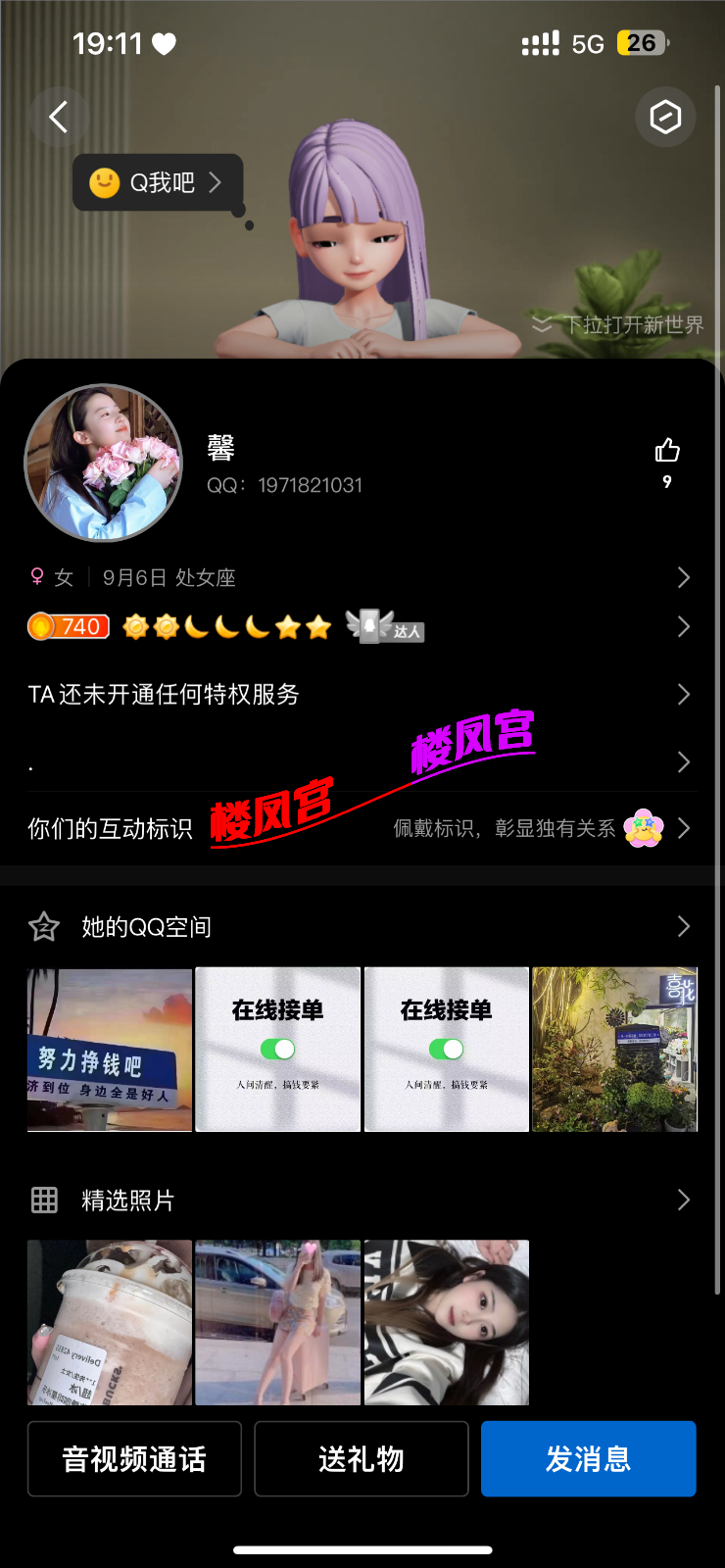Toggle the green switch in first 在线接单 image
Screen dimensions: 725x1568
[277, 1049]
